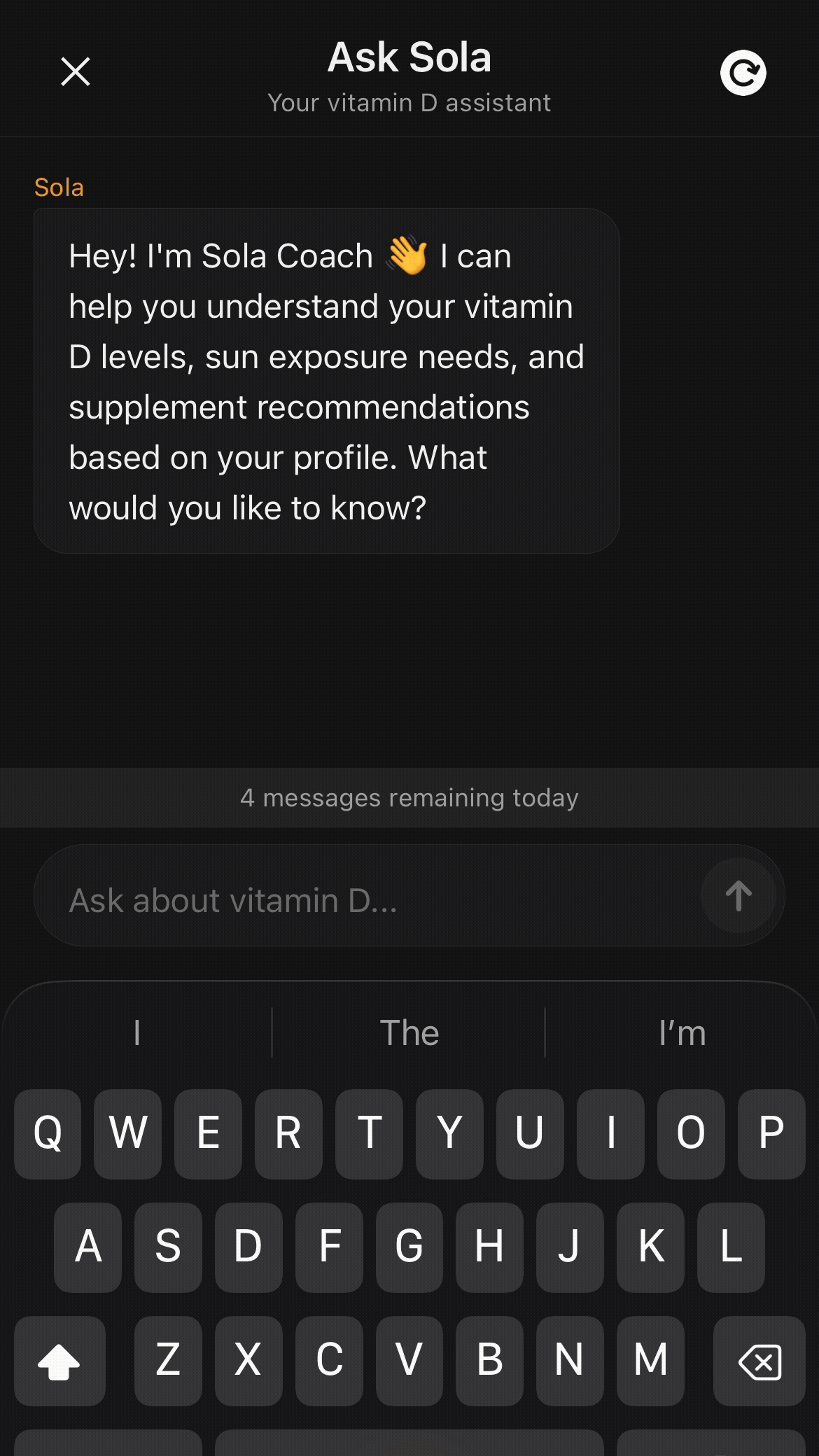Tap the M key on the keyboard
The image size is (819, 1456).
(650, 1361)
